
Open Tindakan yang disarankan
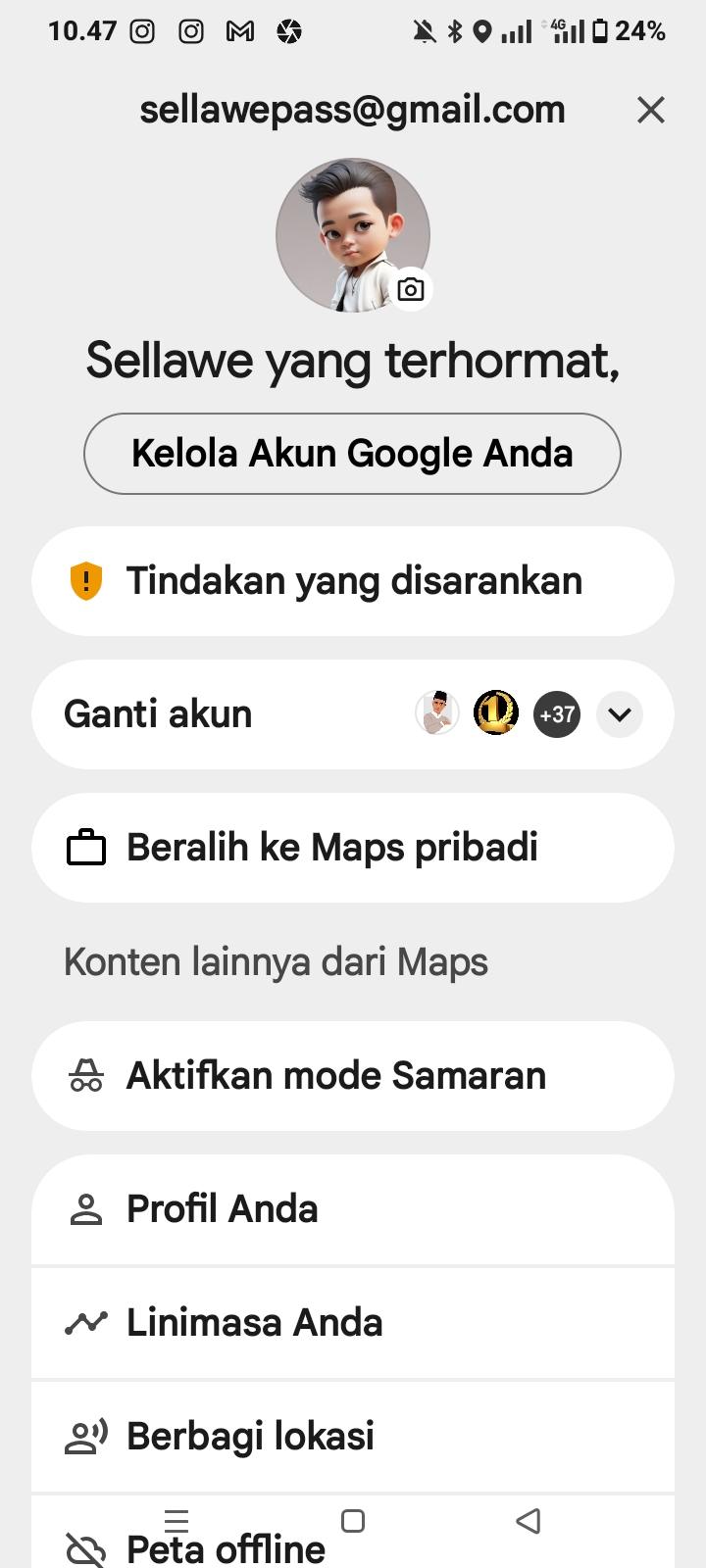352,581
